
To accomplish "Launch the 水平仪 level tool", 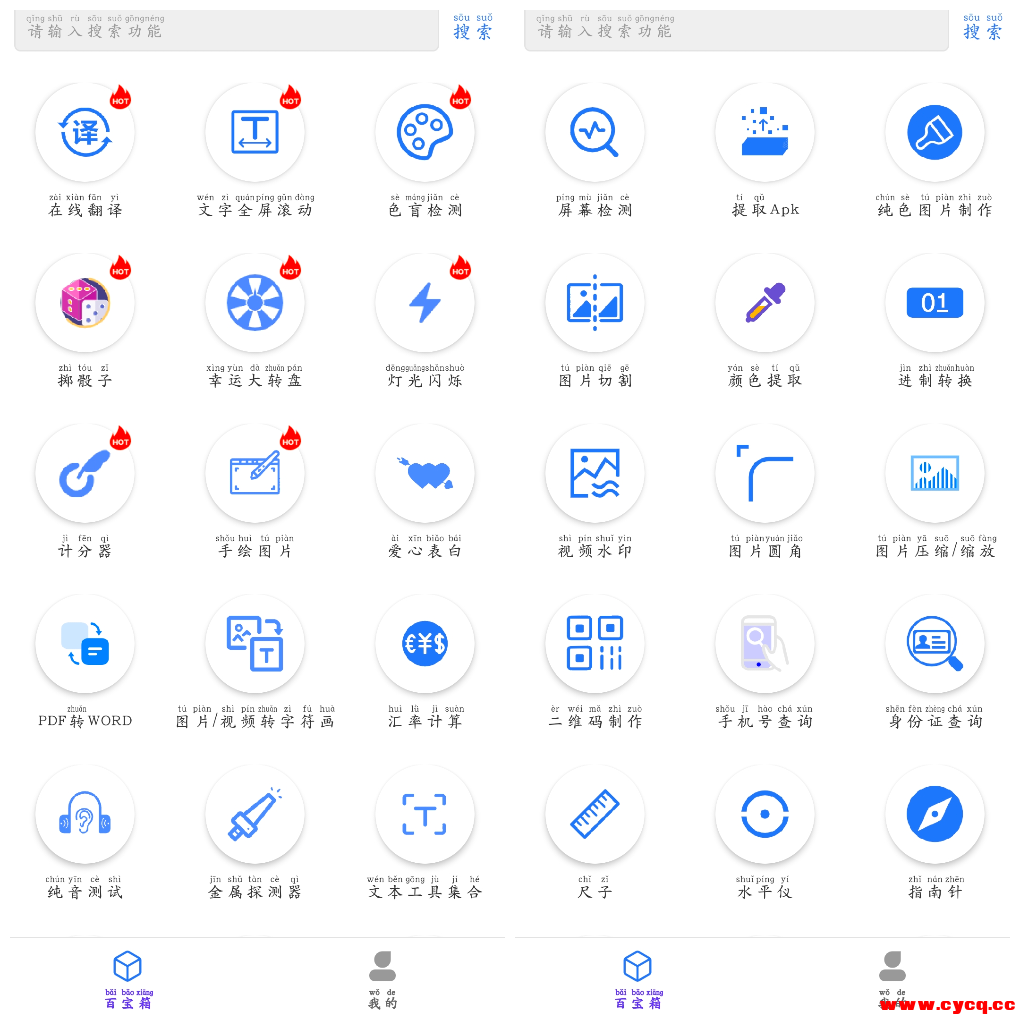I will click(765, 814).
